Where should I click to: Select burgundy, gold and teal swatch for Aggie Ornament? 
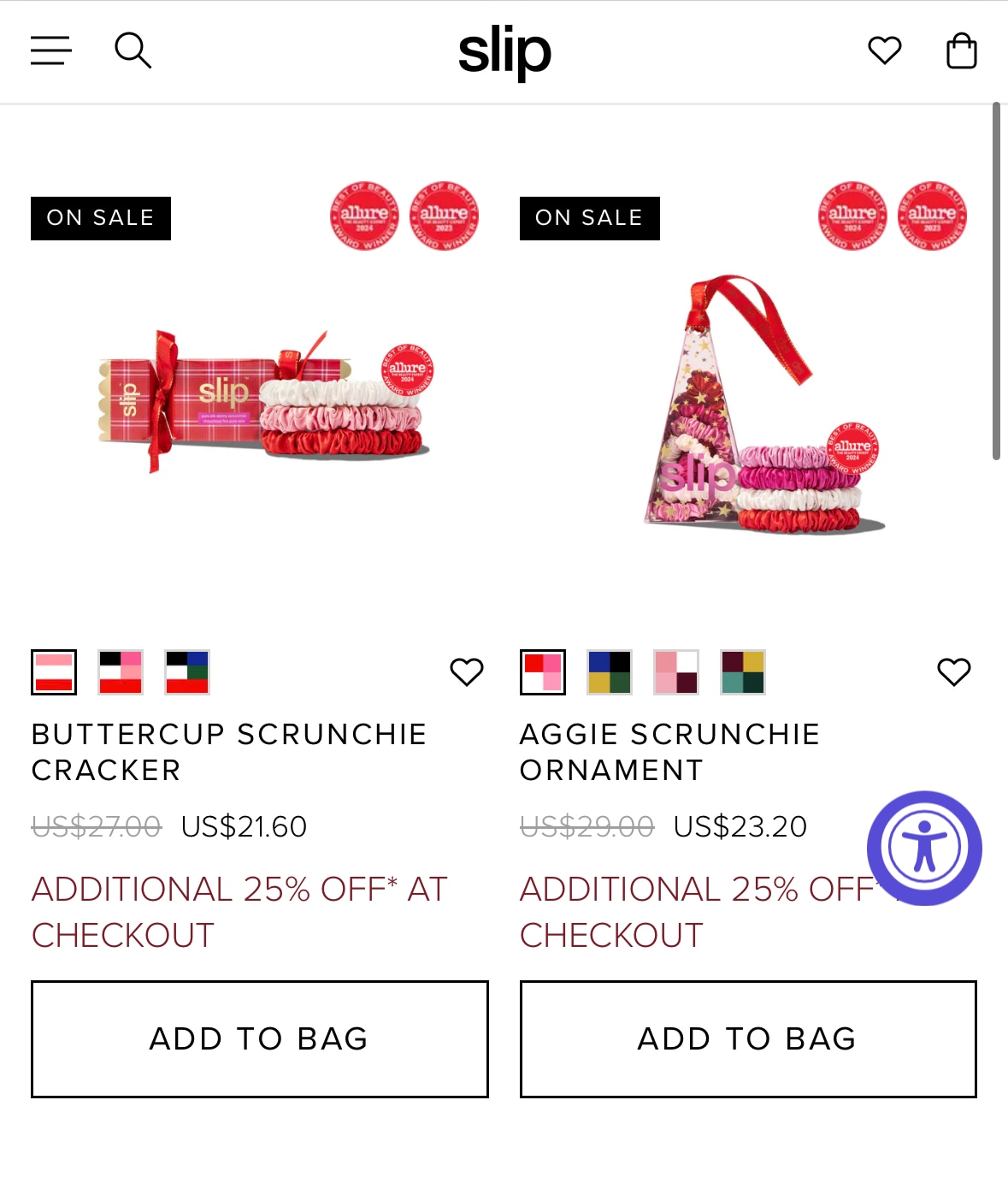click(x=743, y=672)
